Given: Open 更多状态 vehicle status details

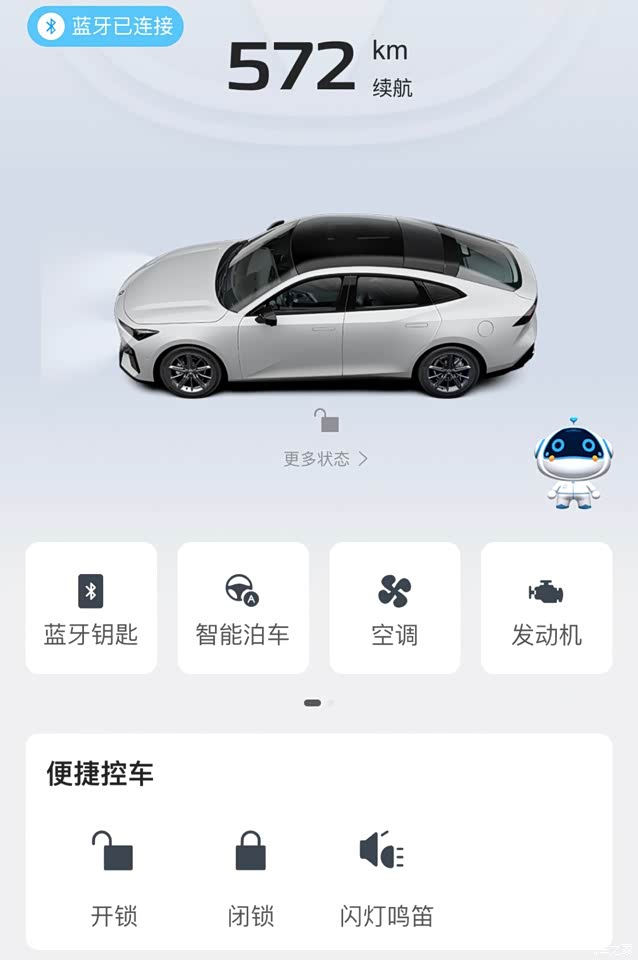Looking at the screenshot, I should coord(325,459).
